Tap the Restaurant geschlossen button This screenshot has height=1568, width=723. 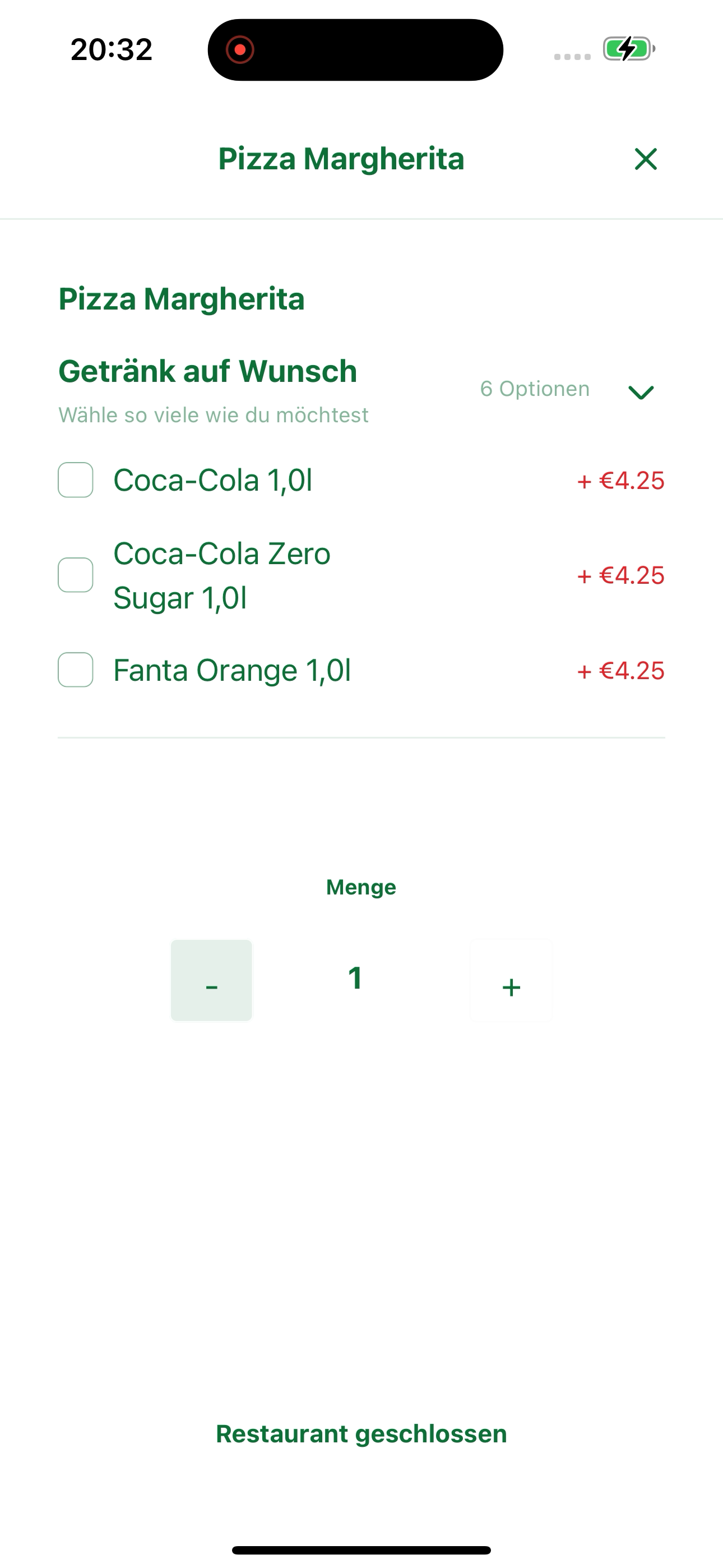[361, 1433]
